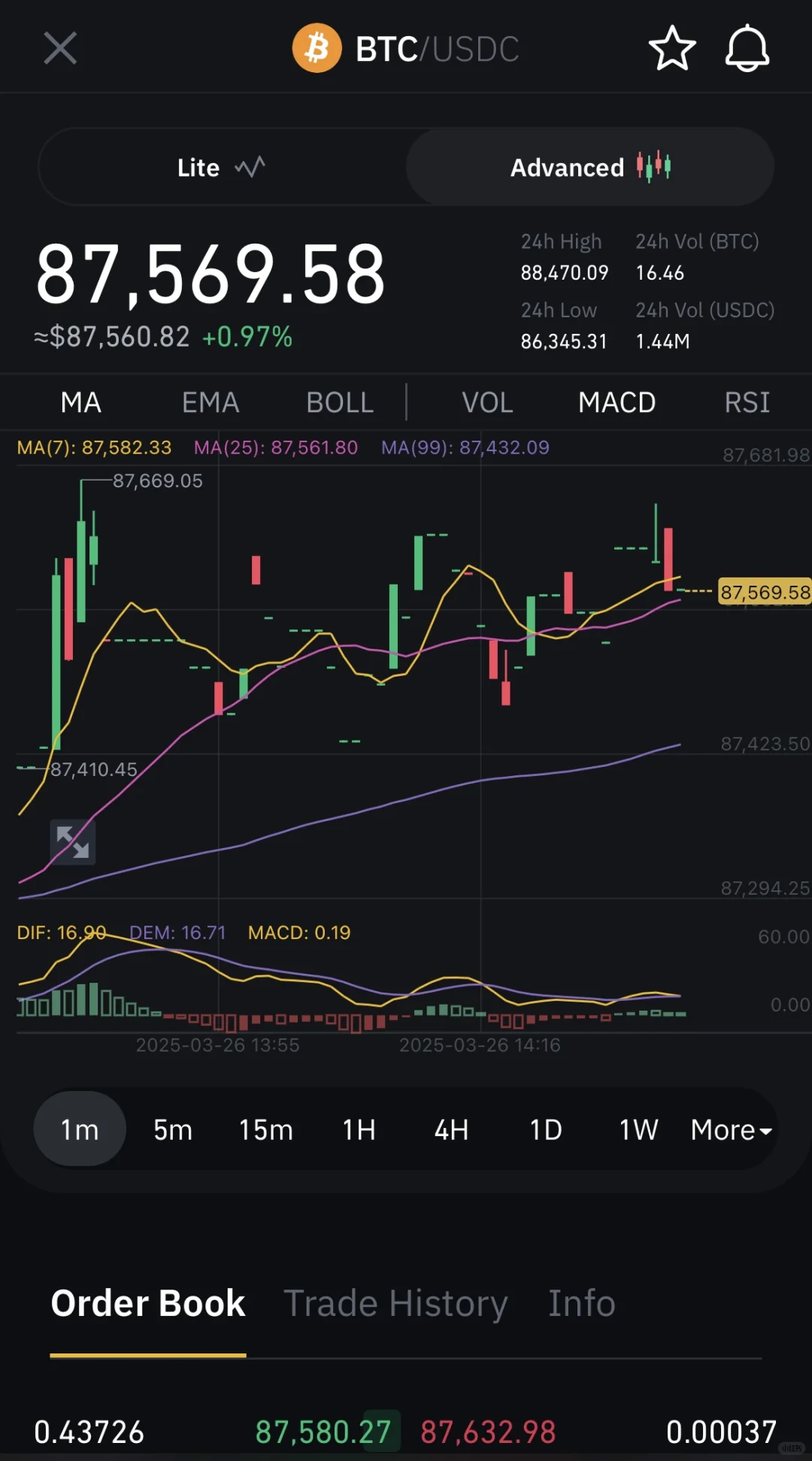Viewport: 812px width, 1461px height.
Task: Select the 15m timeframe
Action: tap(266, 1129)
